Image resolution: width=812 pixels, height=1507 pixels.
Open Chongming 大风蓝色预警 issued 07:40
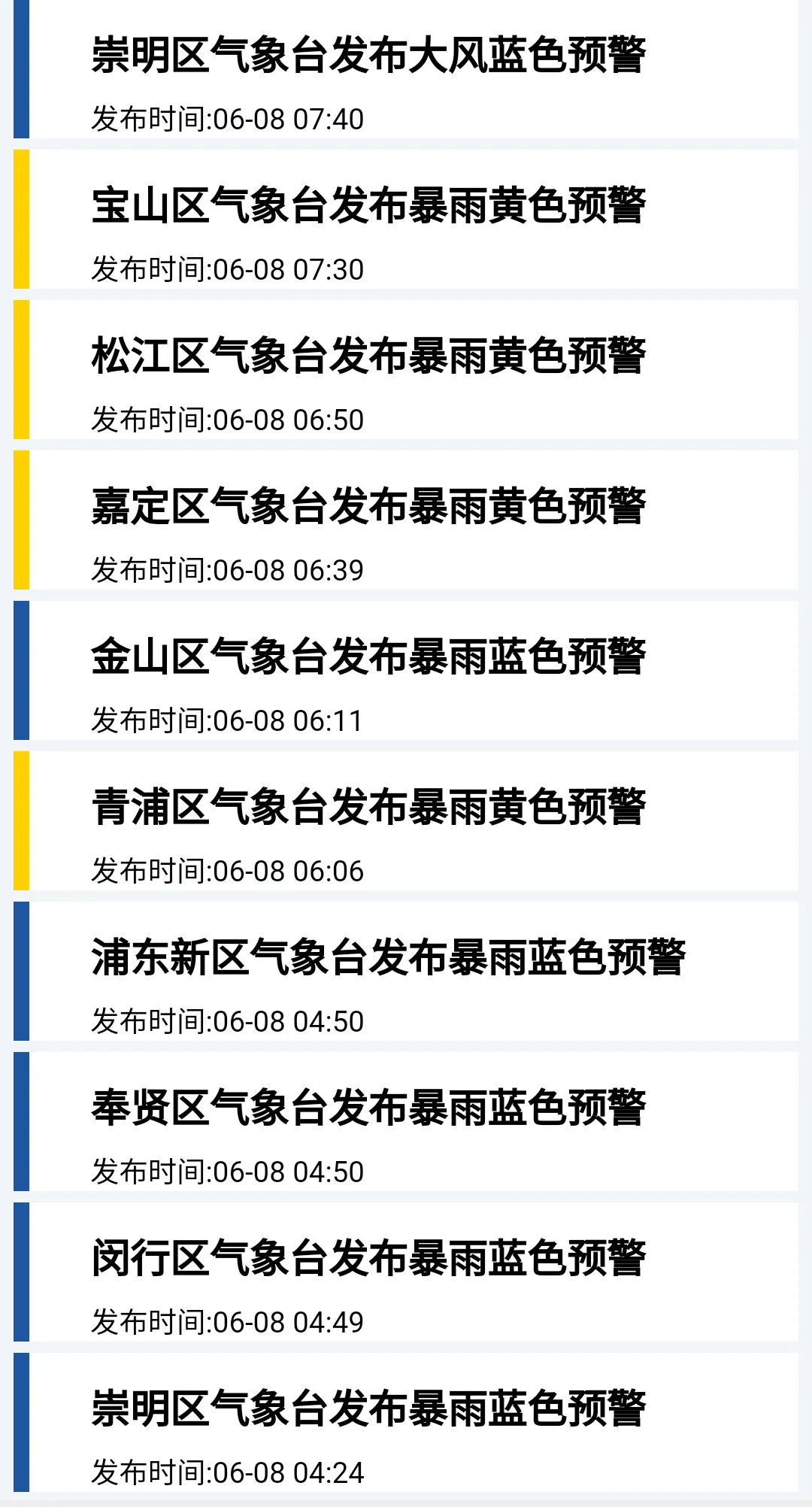pyautogui.click(x=406, y=69)
